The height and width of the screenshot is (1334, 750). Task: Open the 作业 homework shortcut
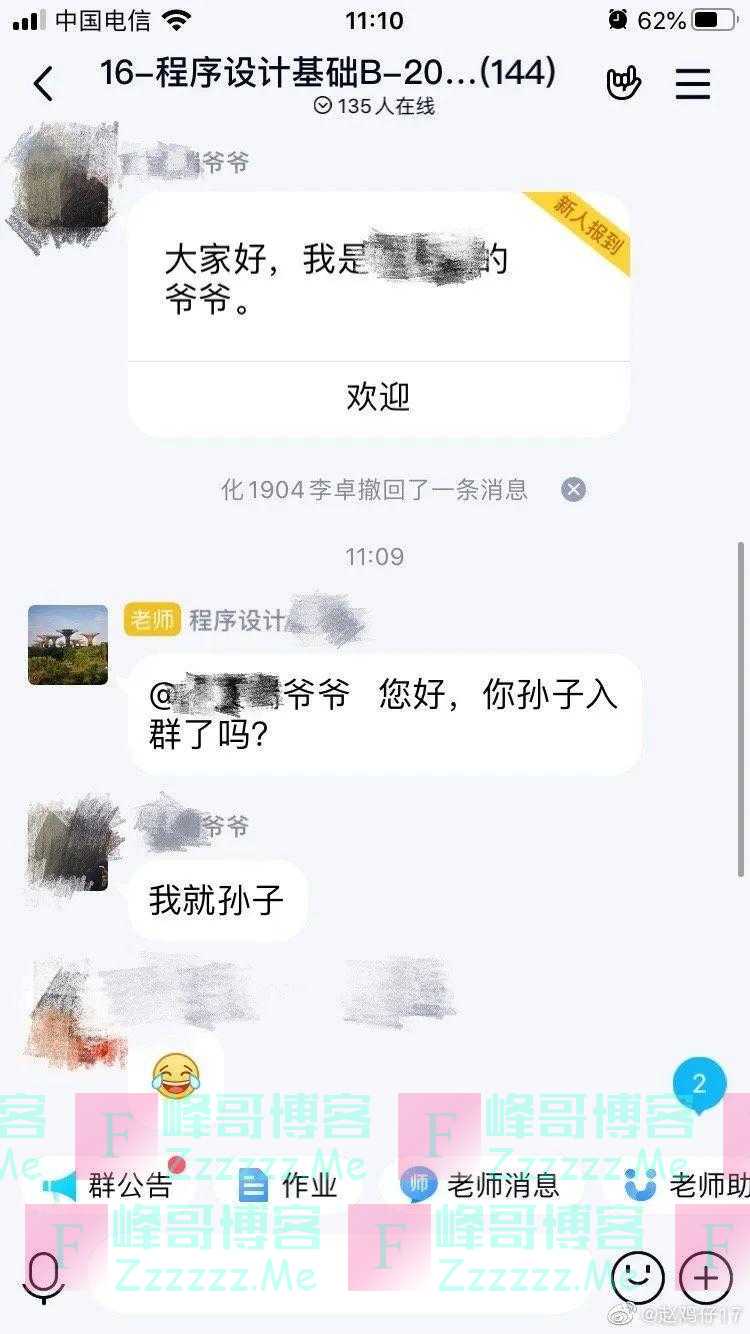point(288,1186)
